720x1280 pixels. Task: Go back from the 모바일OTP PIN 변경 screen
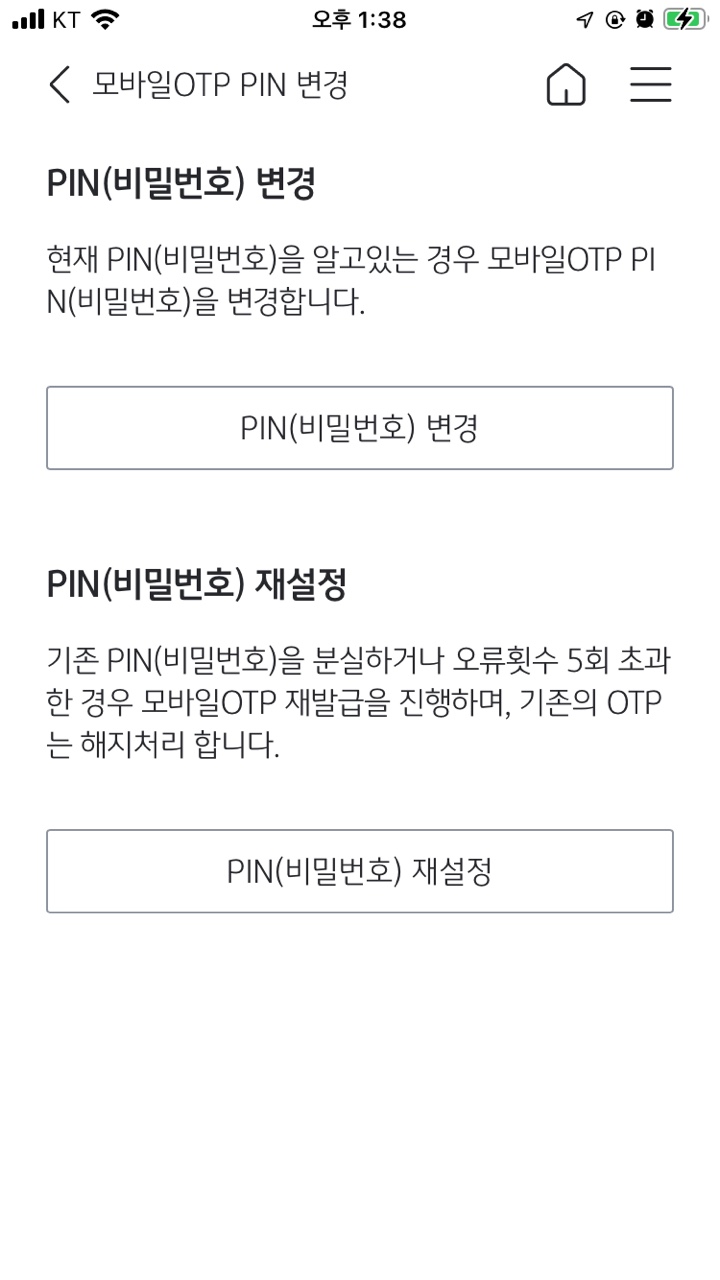(59, 85)
